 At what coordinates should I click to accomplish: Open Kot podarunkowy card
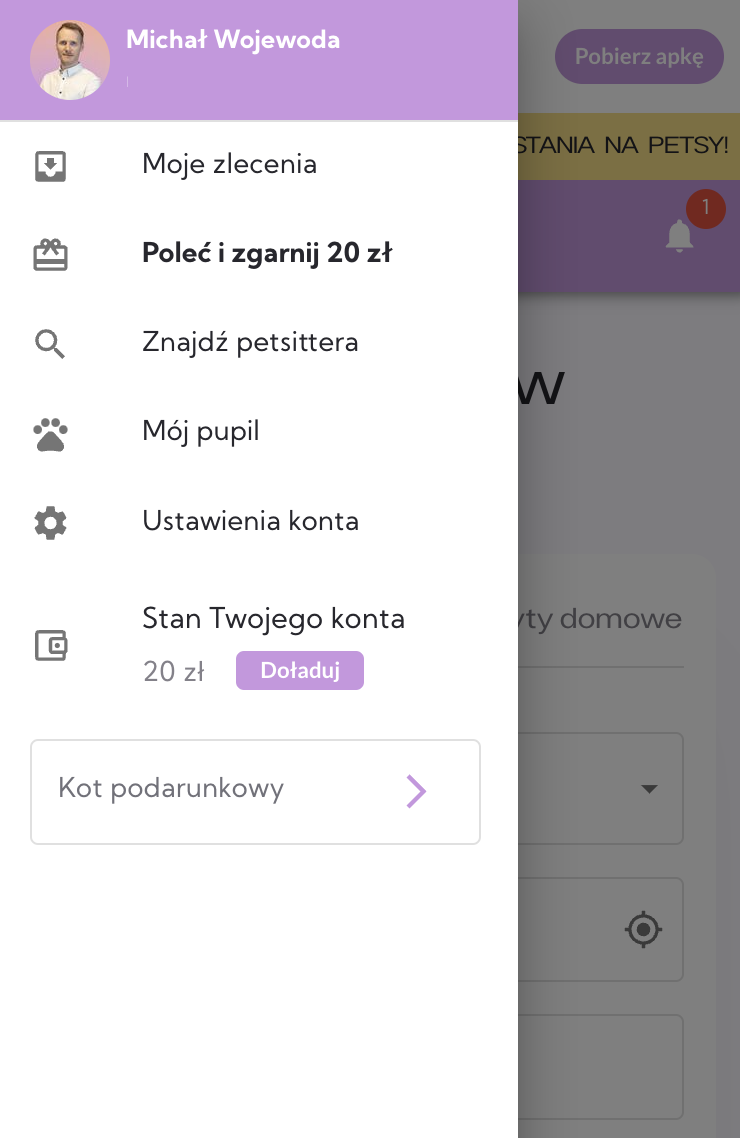[255, 791]
